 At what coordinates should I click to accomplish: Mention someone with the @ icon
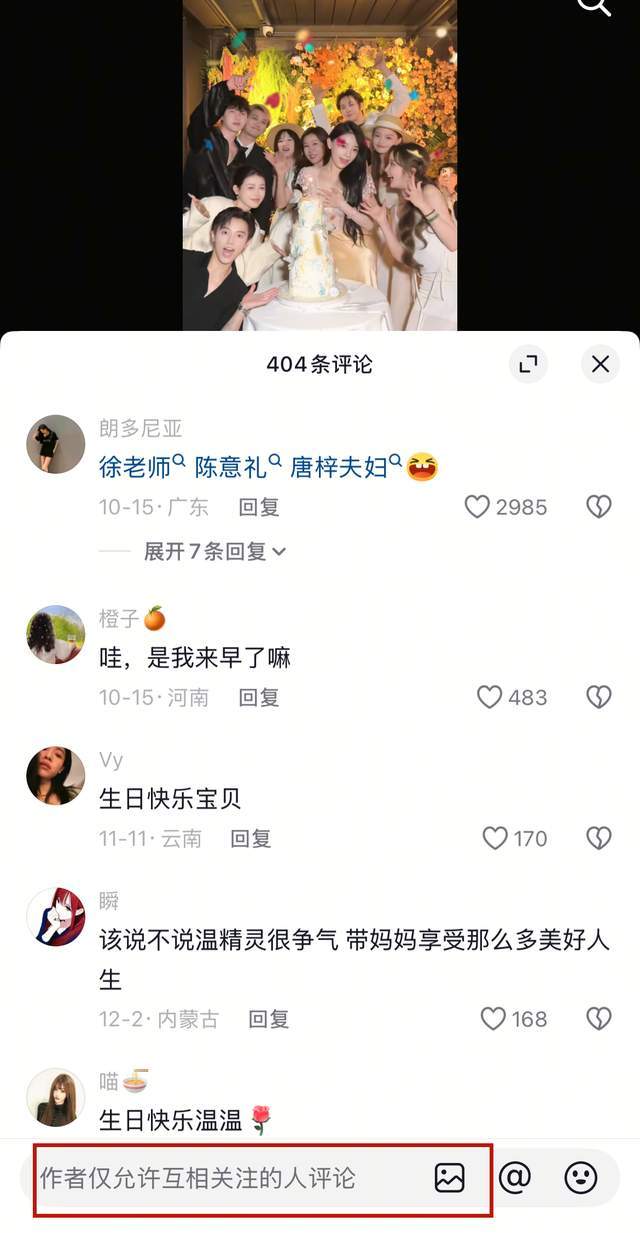[x=514, y=1178]
